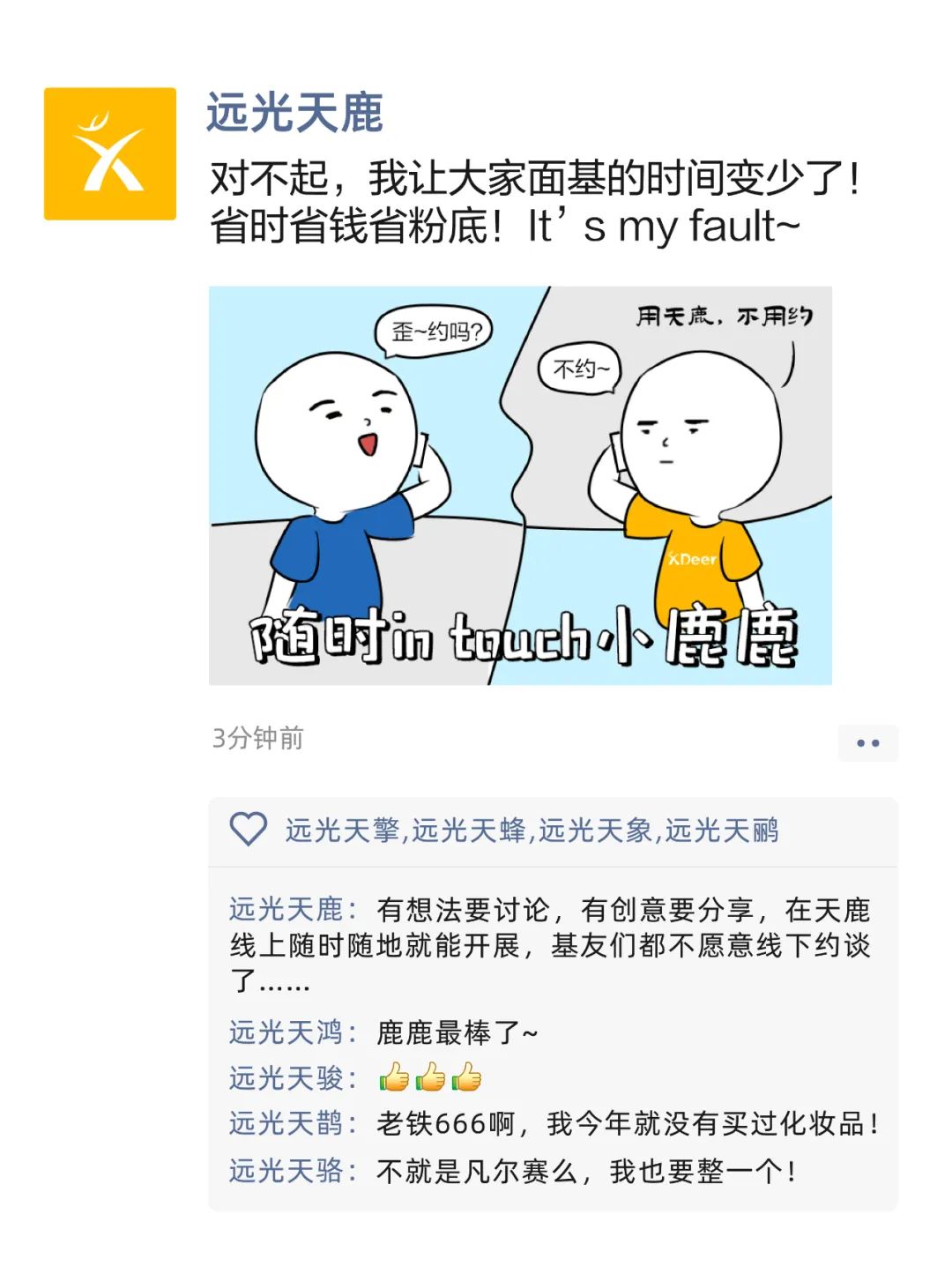Image resolution: width=952 pixels, height=1274 pixels.
Task: Click 远光天鹊's 老铁666 comment
Action: (x=626, y=1124)
